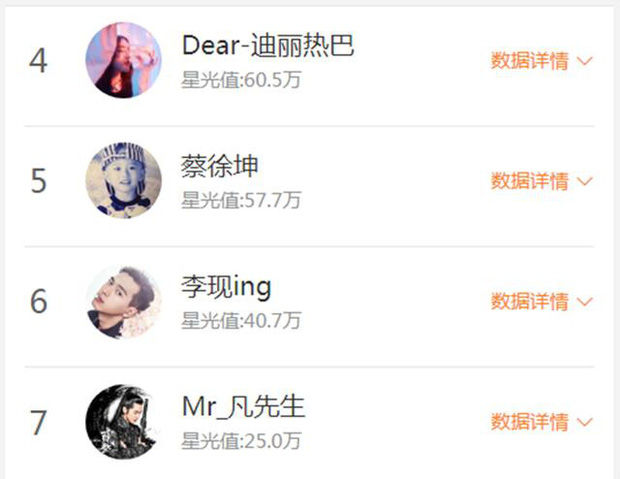This screenshot has width=620, height=479.
Task: Expand 数据详情 for Dear-迪丽热巴
Action: pyautogui.click(x=541, y=61)
